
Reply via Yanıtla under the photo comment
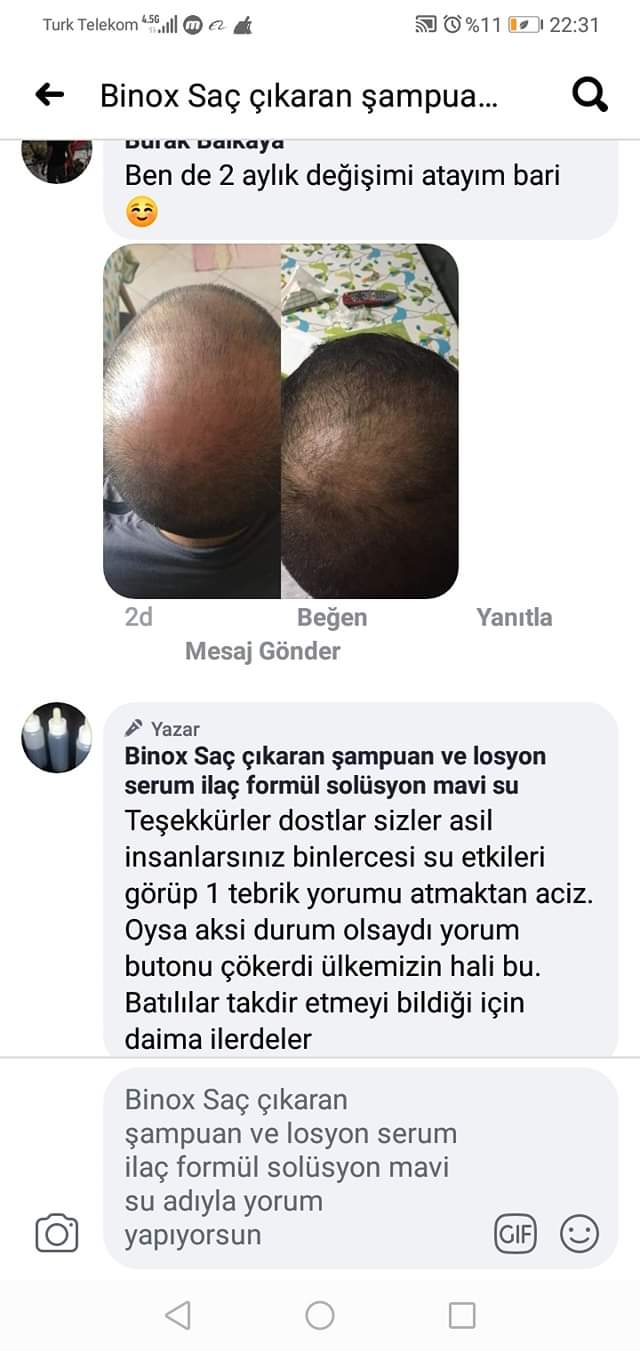514,618
